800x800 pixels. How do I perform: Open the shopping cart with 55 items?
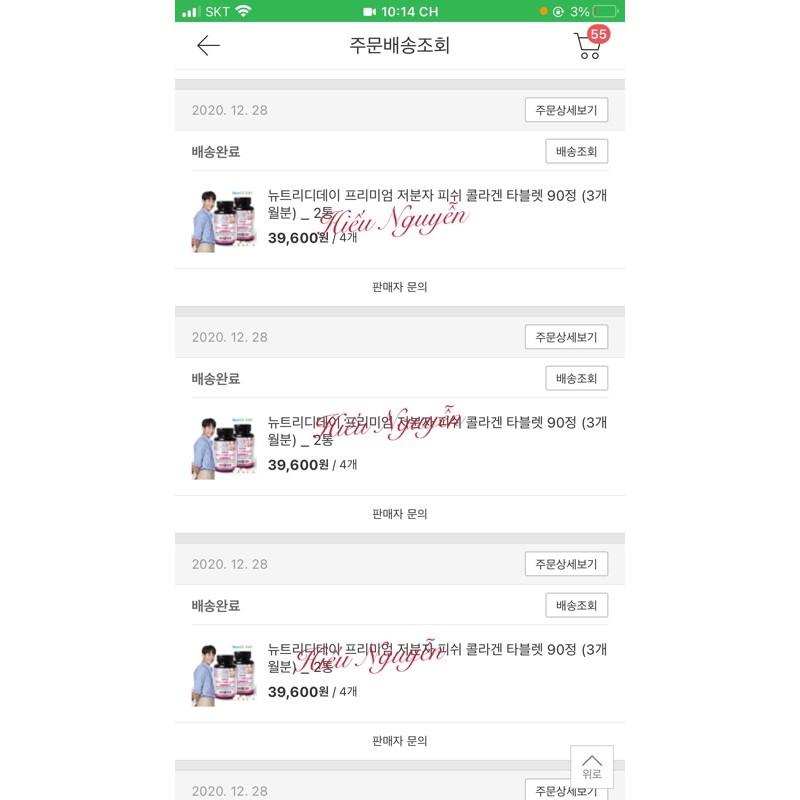click(589, 46)
